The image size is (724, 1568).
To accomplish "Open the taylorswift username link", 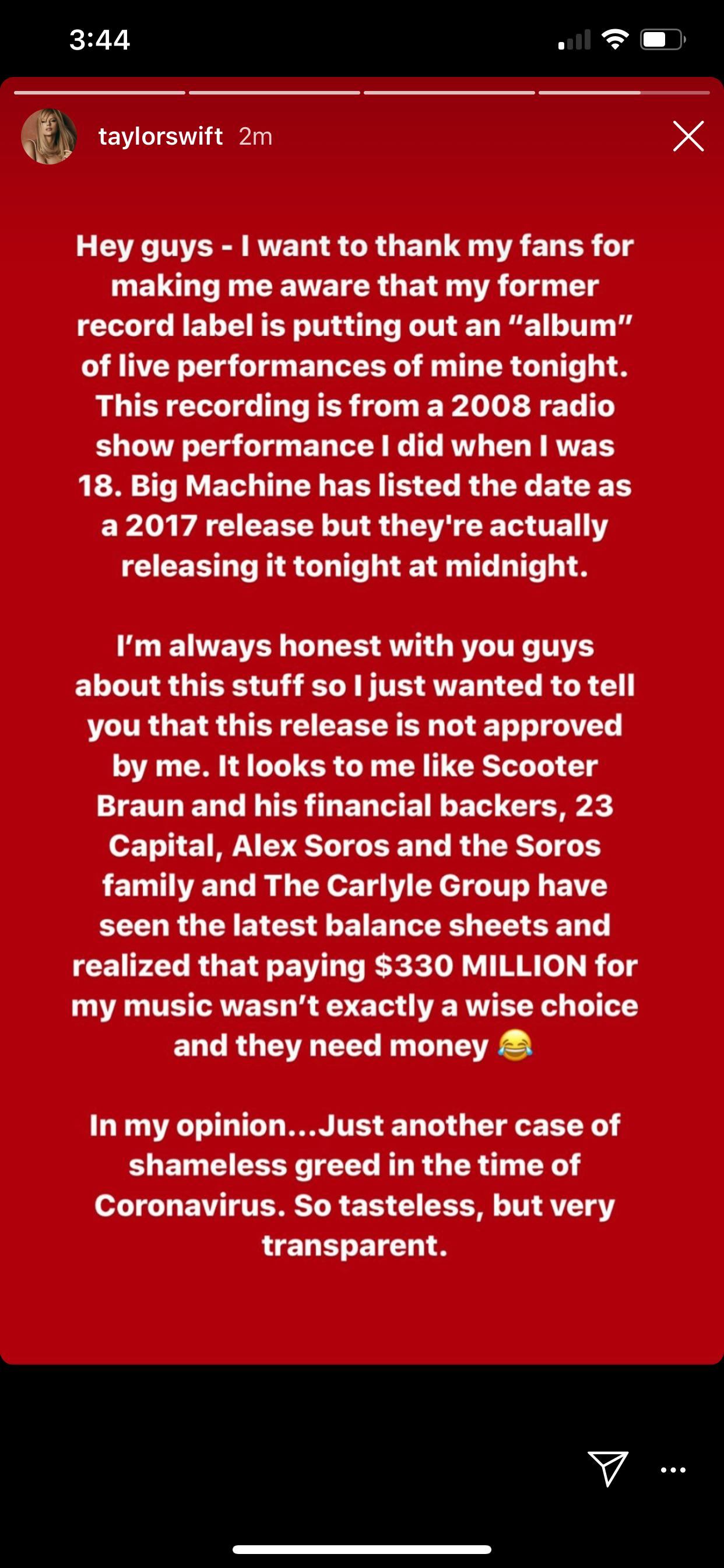I will click(160, 136).
